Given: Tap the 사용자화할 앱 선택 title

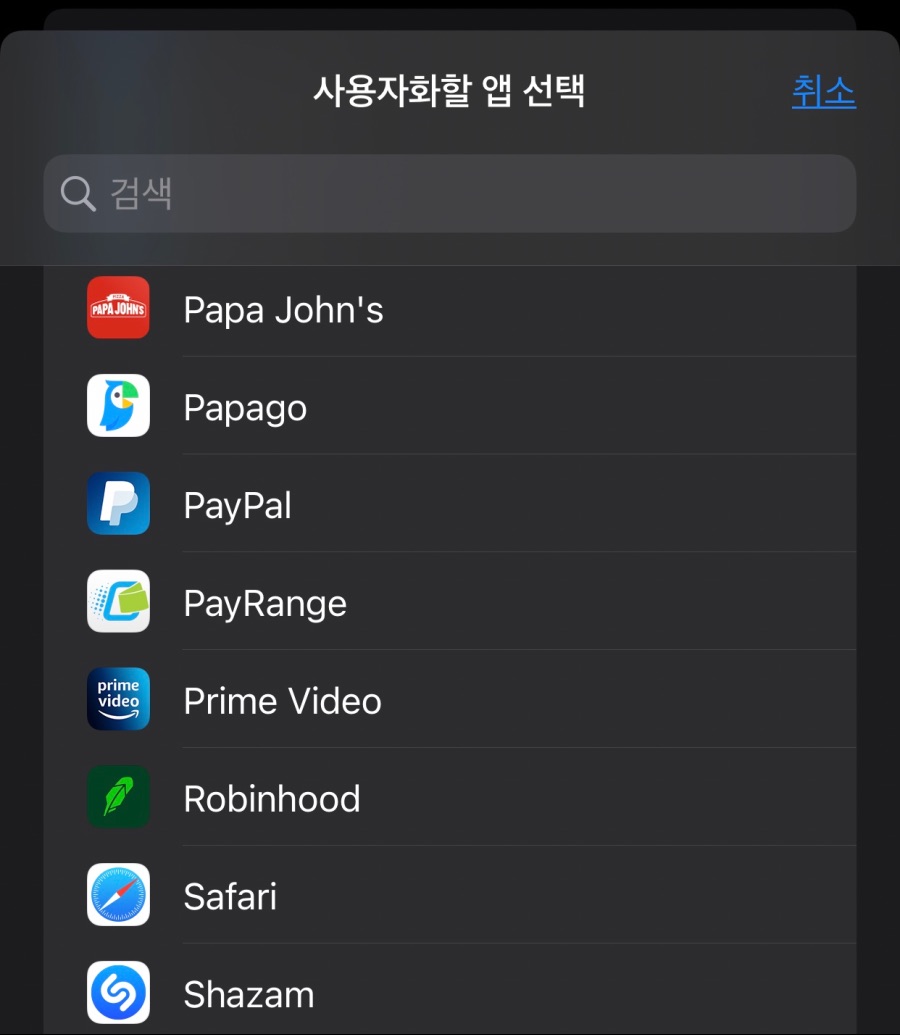Looking at the screenshot, I should 450,91.
